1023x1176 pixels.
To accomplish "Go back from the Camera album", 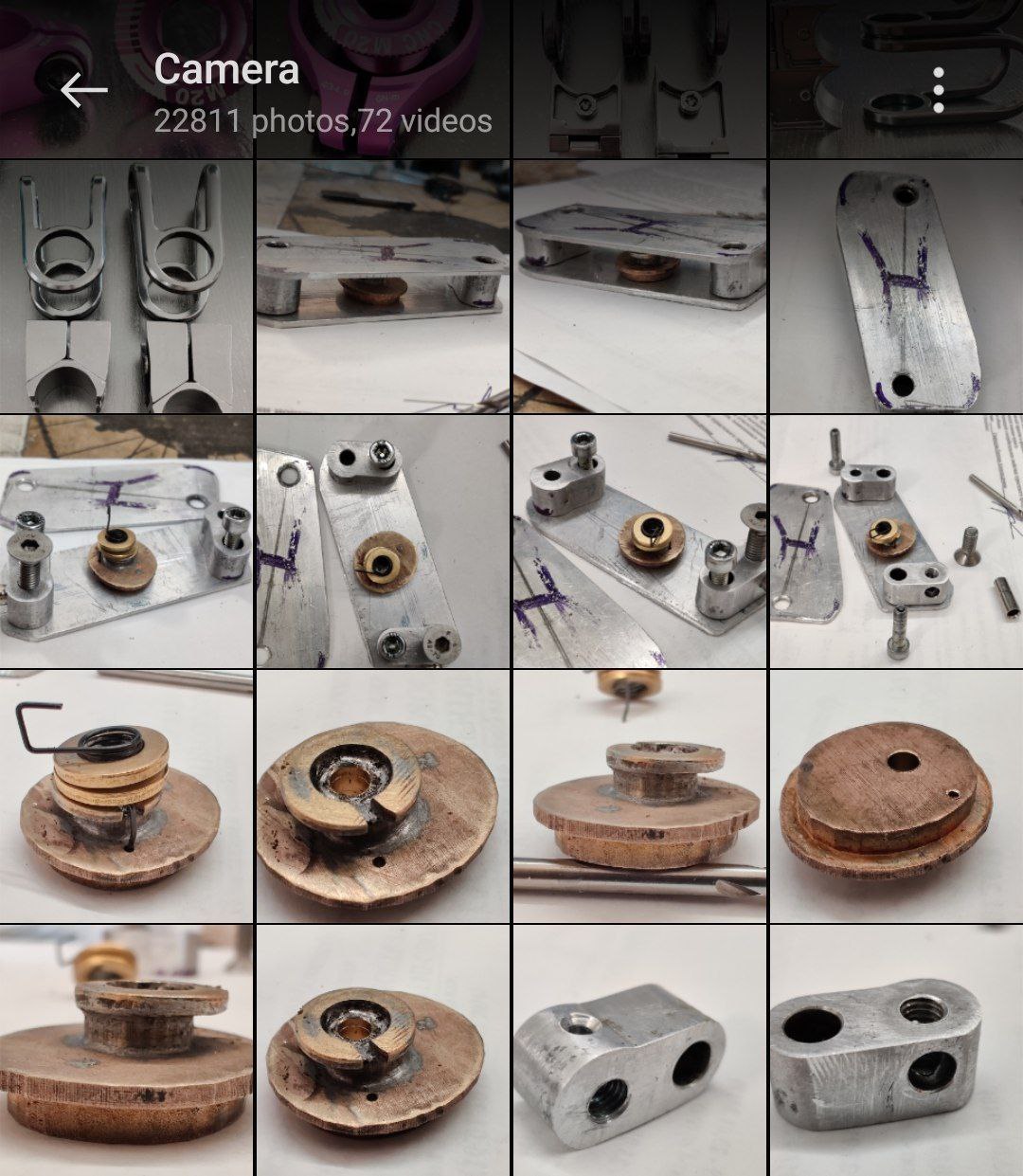I will click(83, 91).
